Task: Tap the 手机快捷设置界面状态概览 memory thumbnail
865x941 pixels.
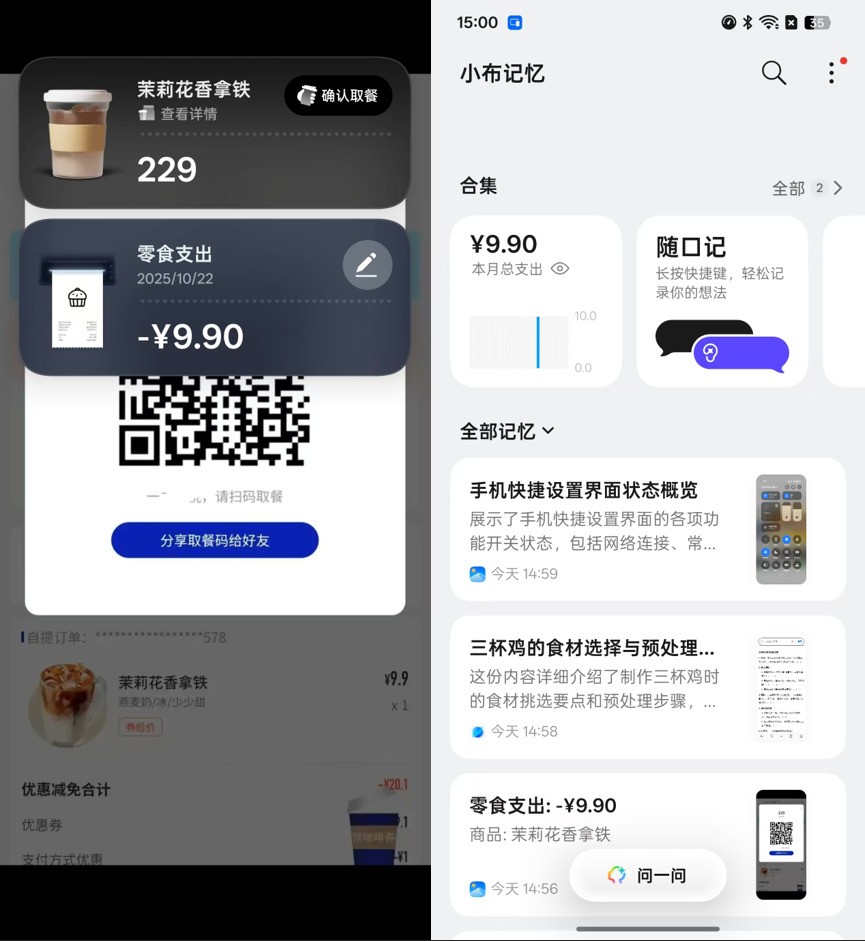Action: pos(781,529)
